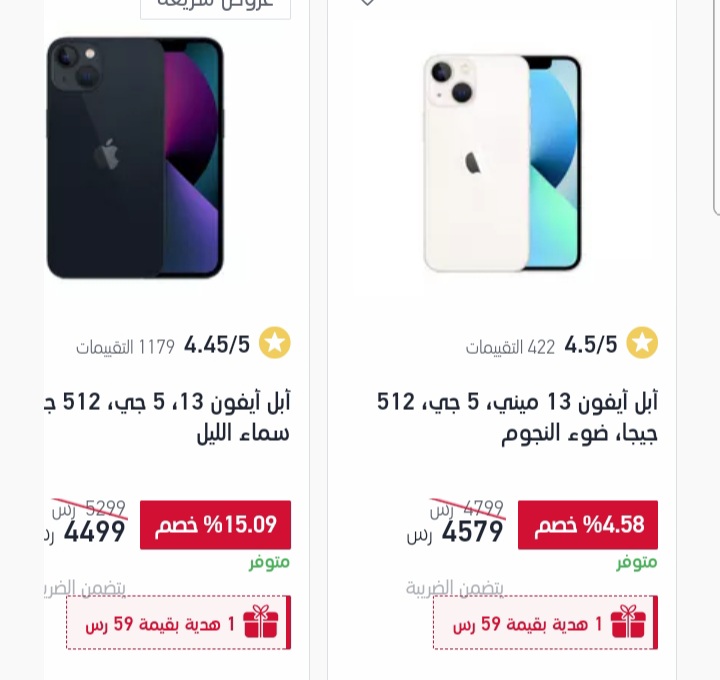
Task: View gift offer on iPhone 13 mini
Action: tap(545, 623)
